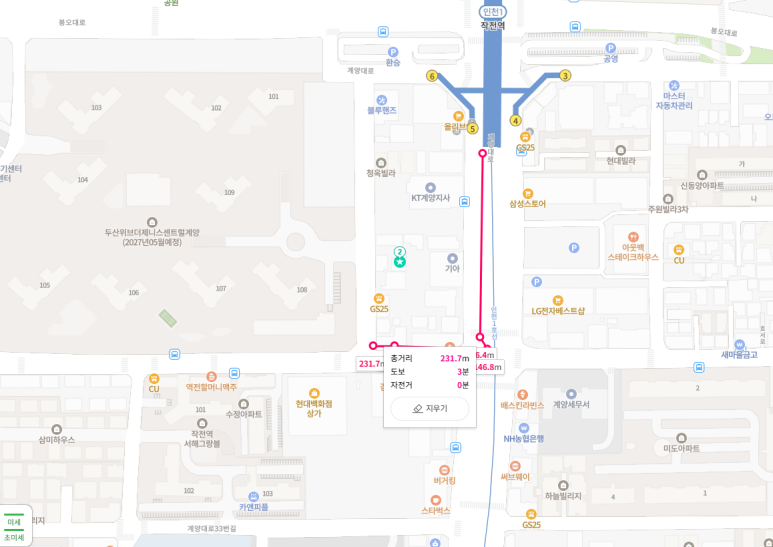Open the KT계양지사 marker
This screenshot has height=547, width=773.
coord(430,187)
